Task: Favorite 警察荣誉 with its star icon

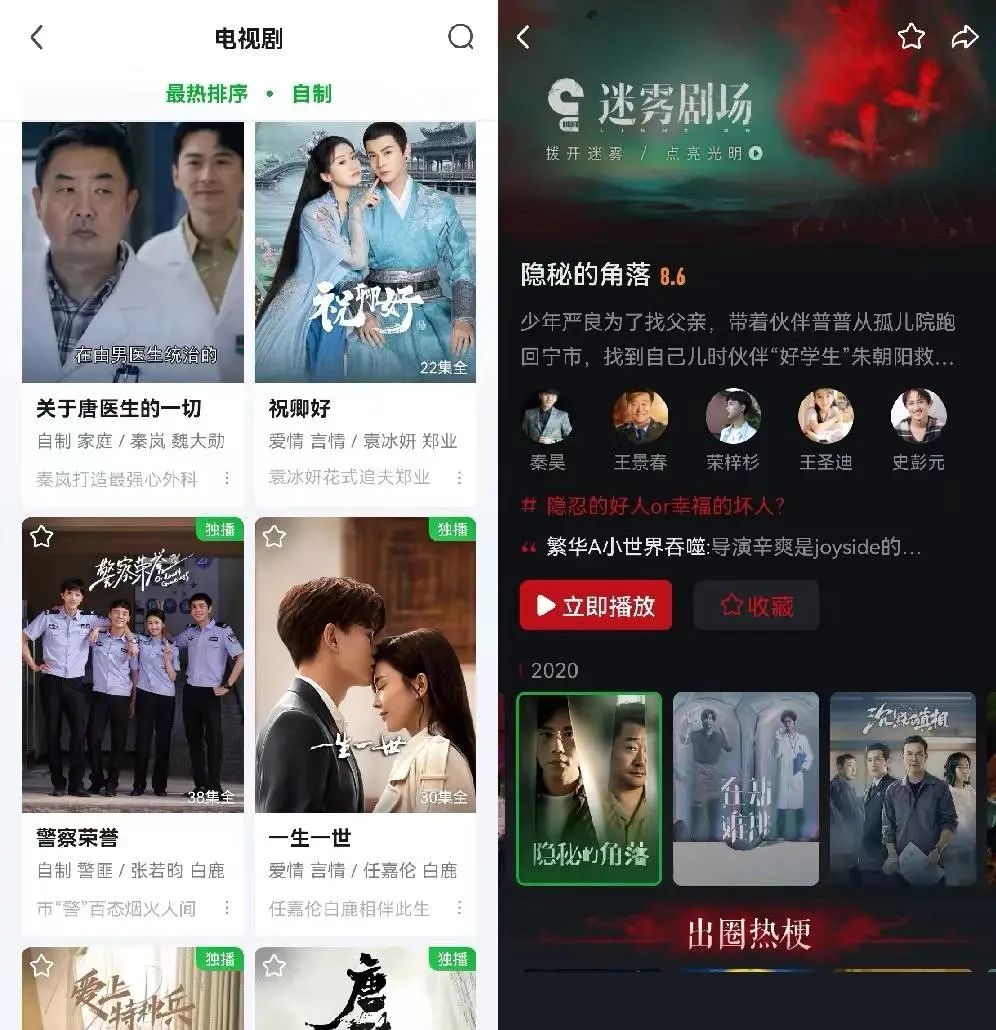Action: (x=41, y=537)
